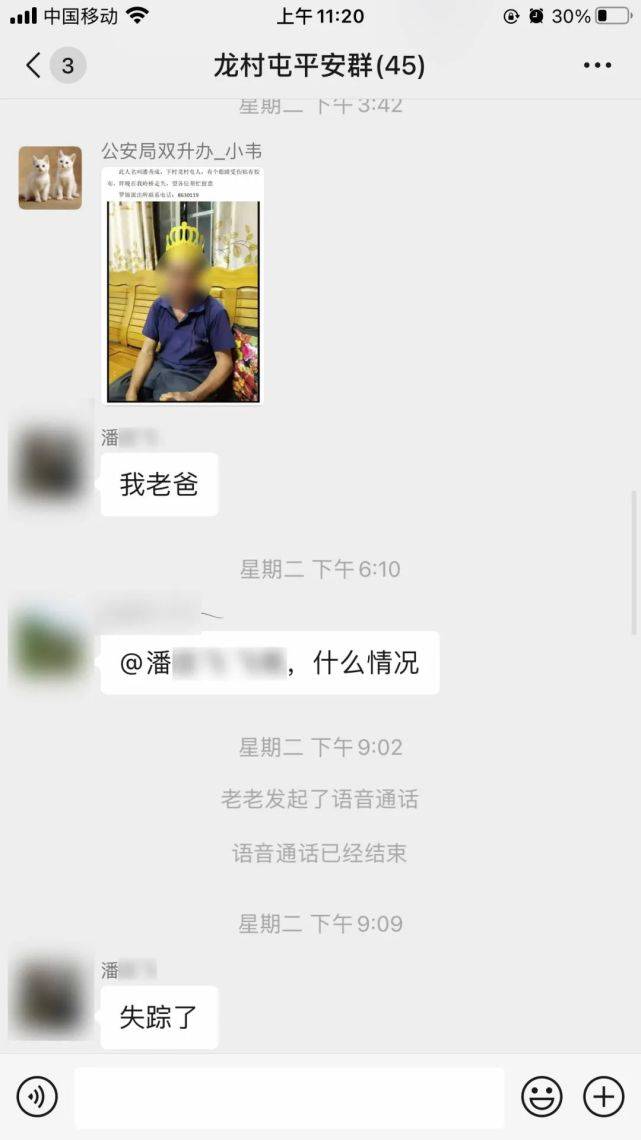Screen dimensions: 641x1140
Task: Switch to voice message input
Action: 37,1096
